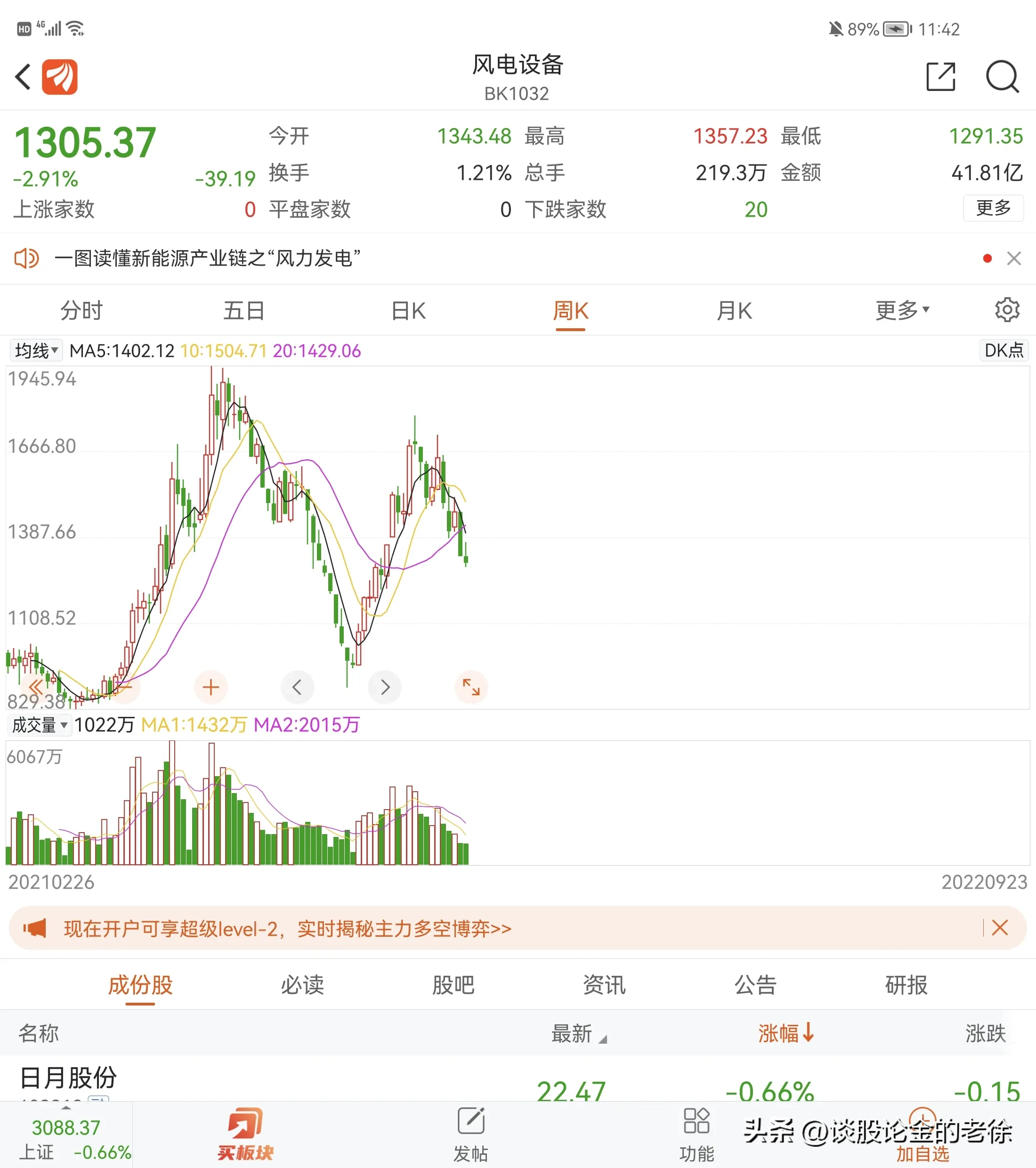Open chart settings gear
Viewport: 1036px width, 1168px height.
tap(1006, 310)
